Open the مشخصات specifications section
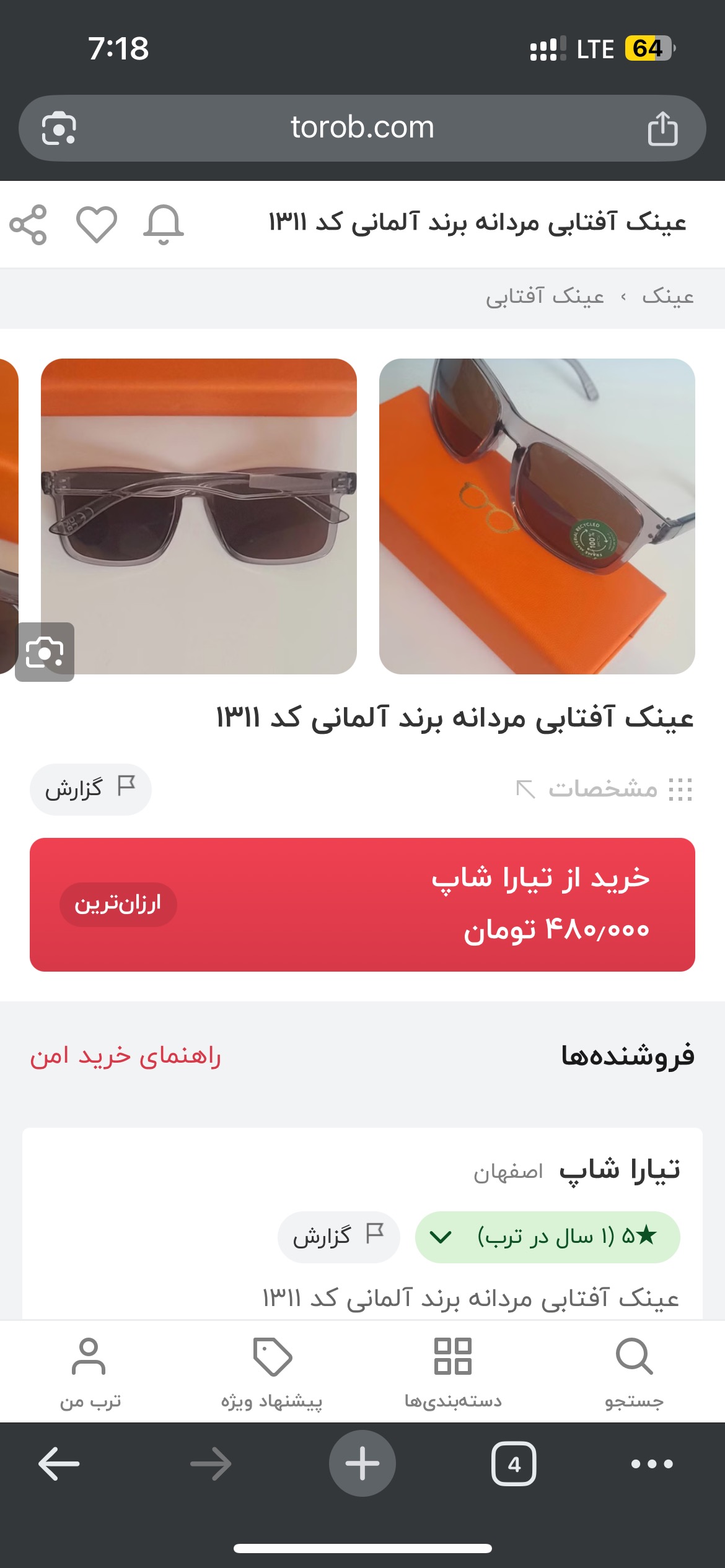 (604, 789)
